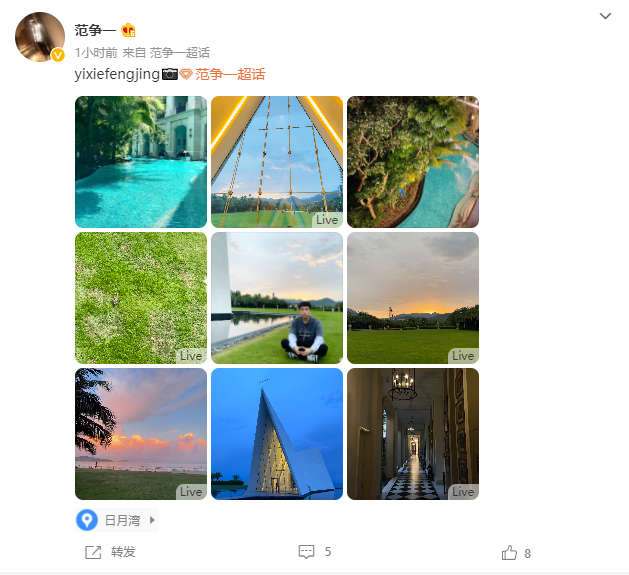View the chandelier hallway photo
Viewport: 629px width, 575px height.
(x=413, y=434)
